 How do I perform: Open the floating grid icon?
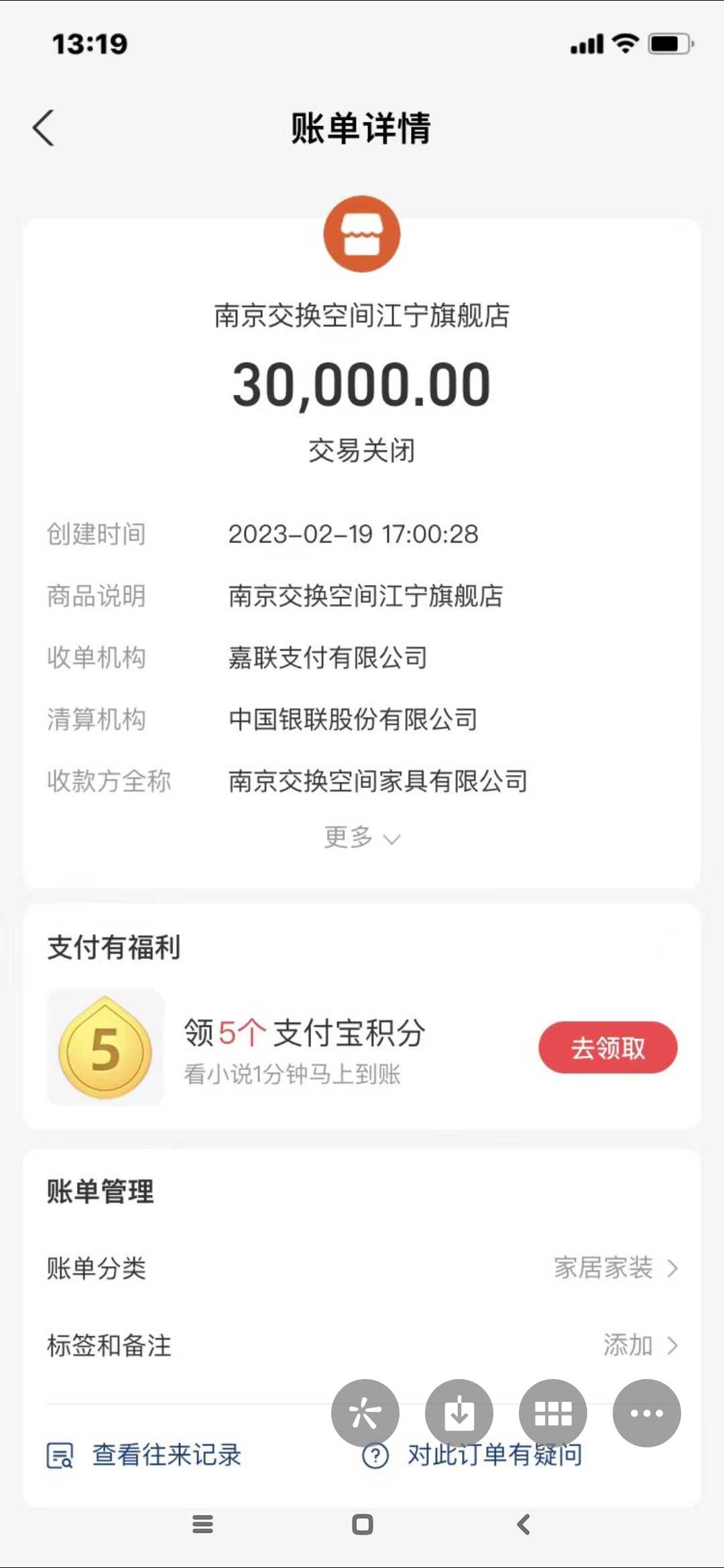coord(553,1413)
